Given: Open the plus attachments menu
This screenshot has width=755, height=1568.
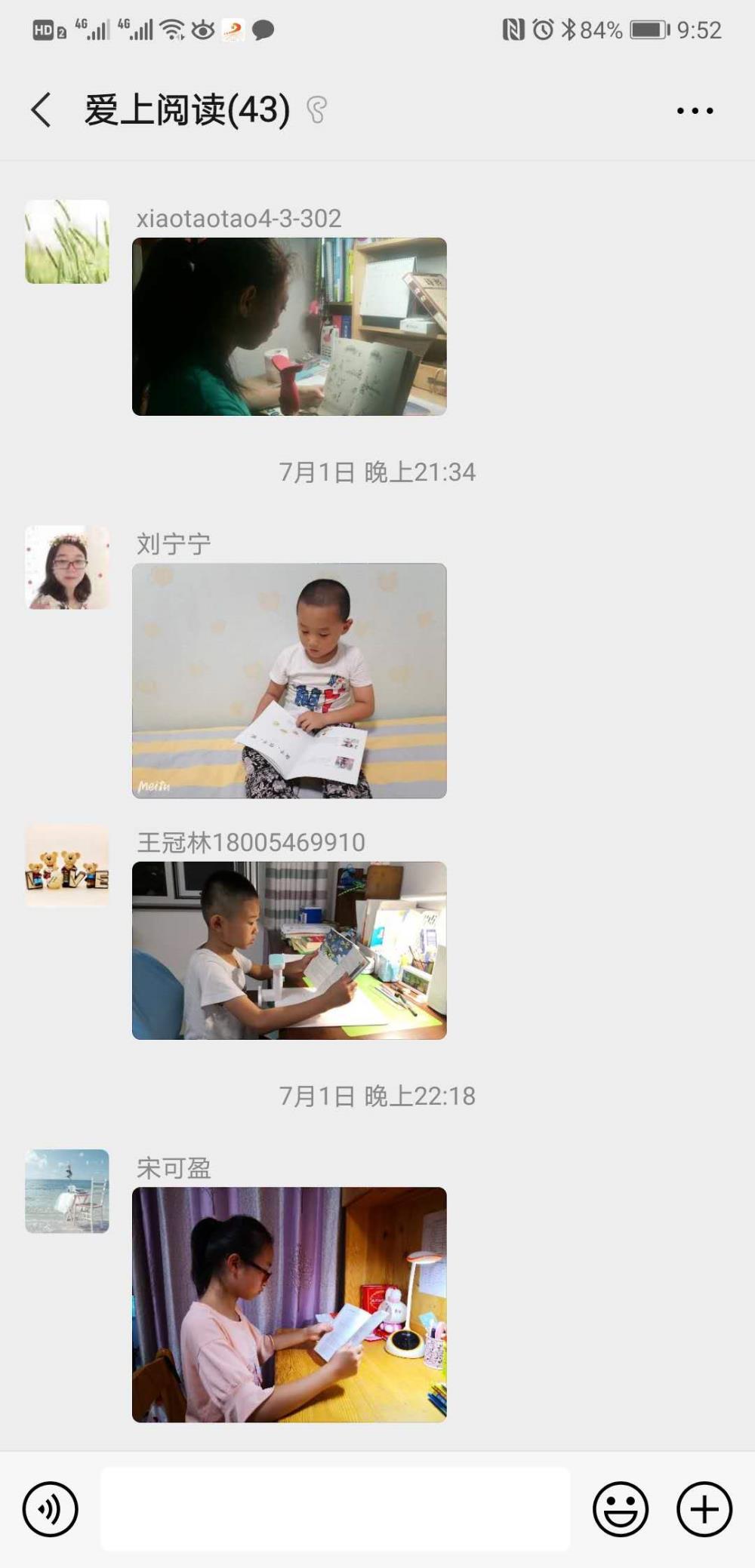Looking at the screenshot, I should tap(704, 1509).
